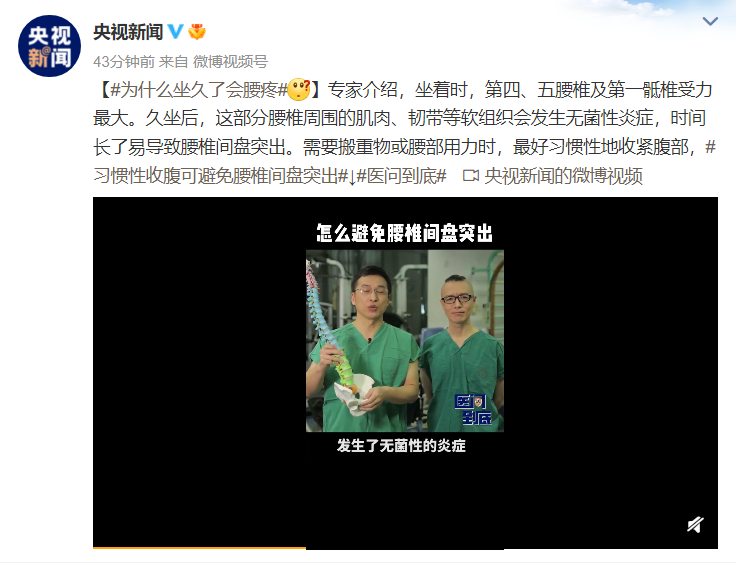Open 微博视频号 source link
736x563 pixels.
click(230, 61)
